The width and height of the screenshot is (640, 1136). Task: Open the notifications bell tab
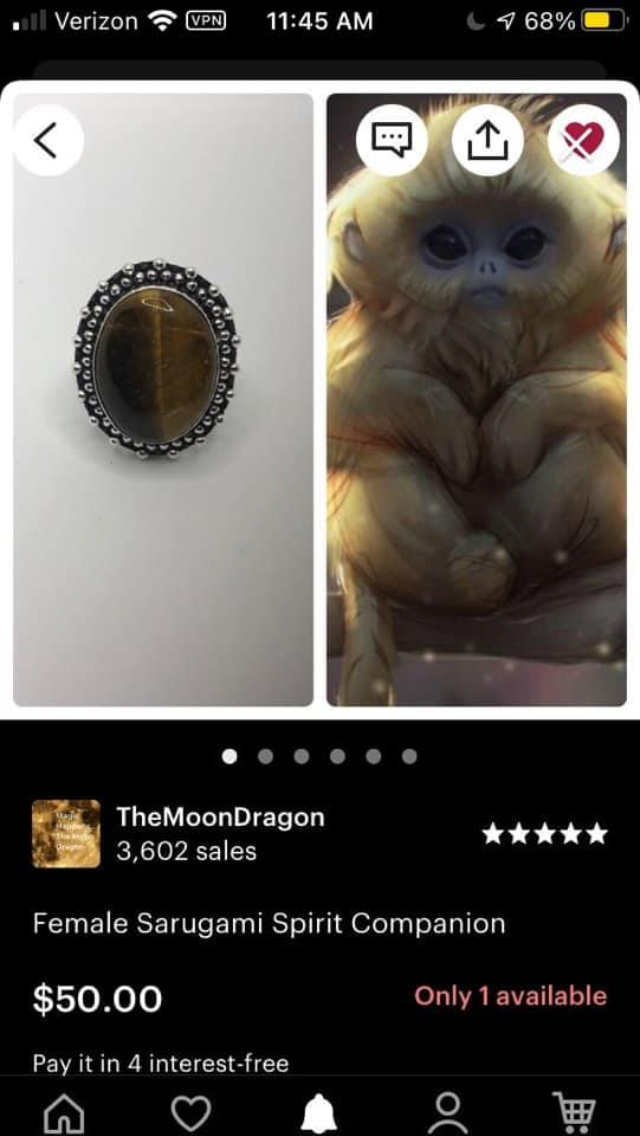click(319, 1111)
